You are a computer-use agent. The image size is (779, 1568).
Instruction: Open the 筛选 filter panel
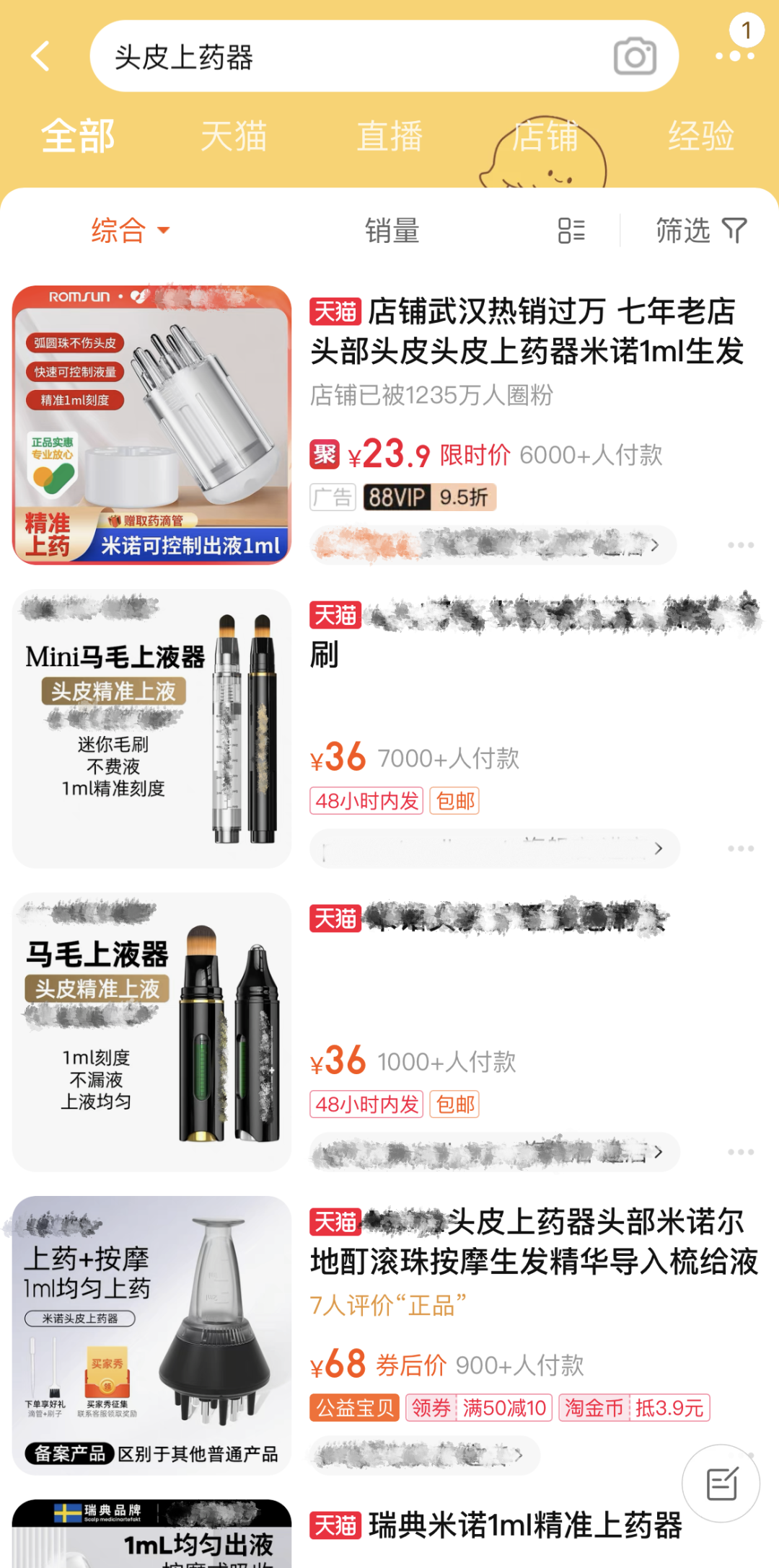(x=700, y=231)
